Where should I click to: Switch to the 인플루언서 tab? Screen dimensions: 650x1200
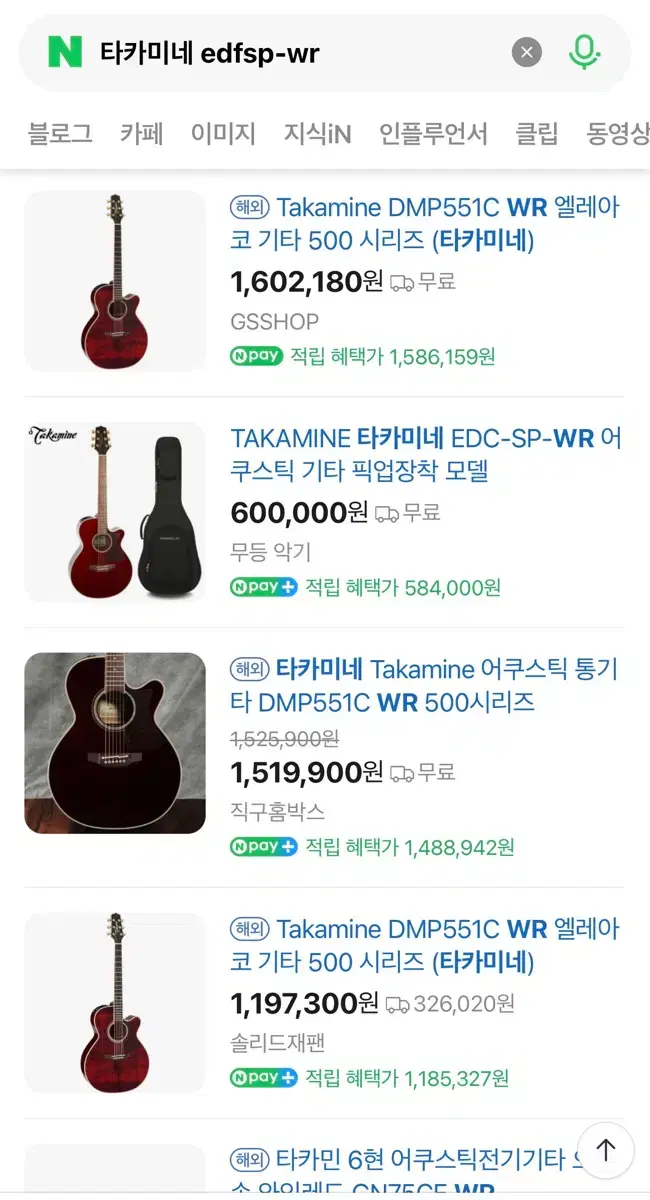tap(433, 133)
